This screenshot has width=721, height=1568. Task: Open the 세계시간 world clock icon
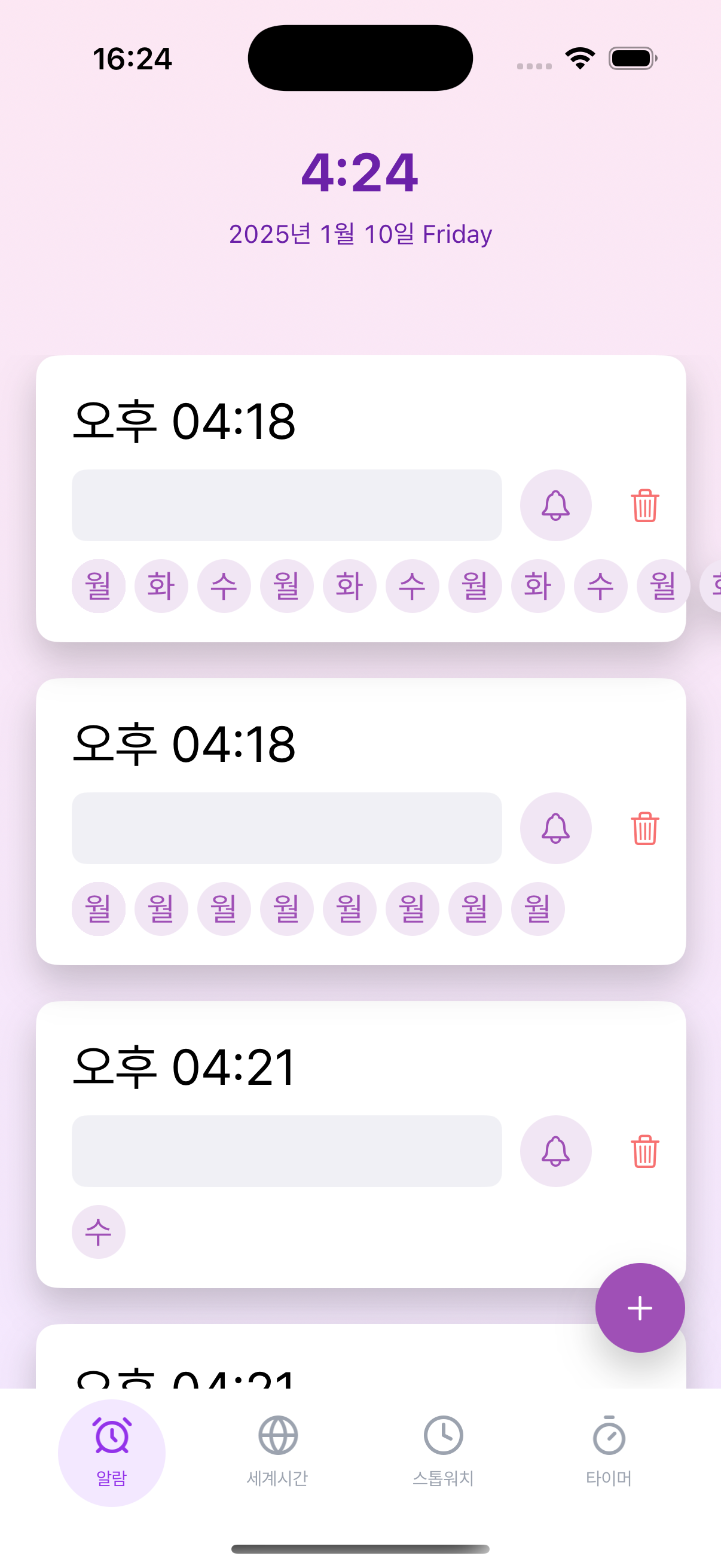point(278,1454)
